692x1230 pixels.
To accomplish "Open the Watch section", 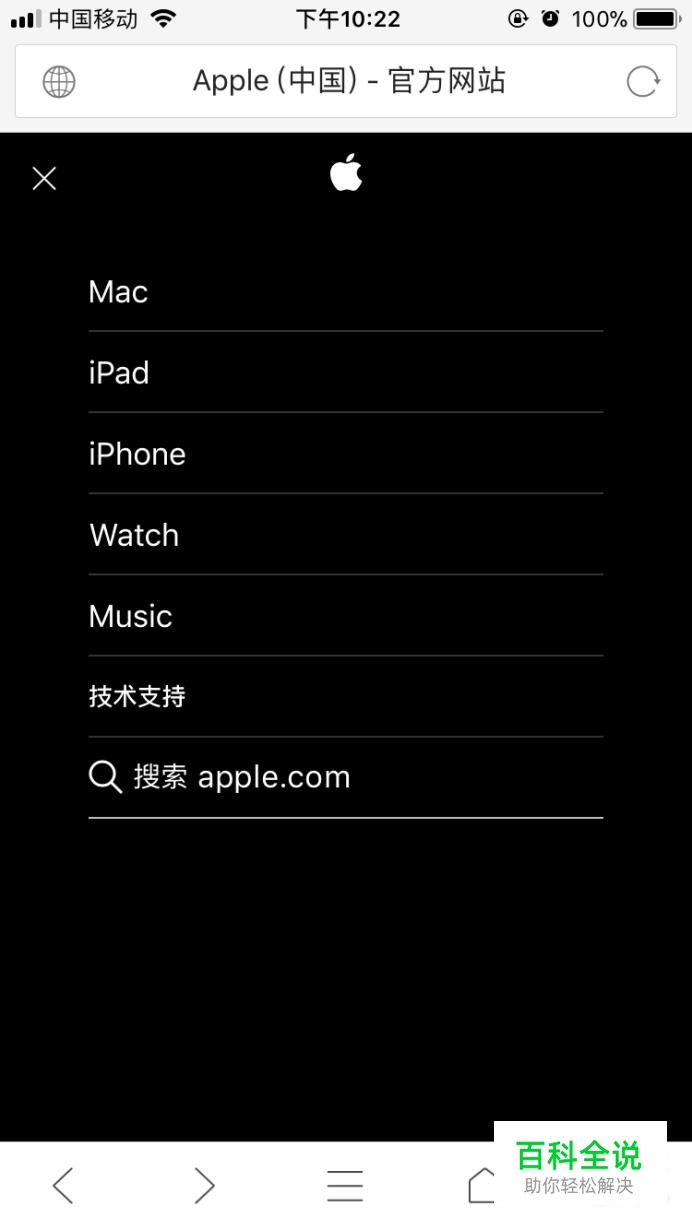I will point(345,534).
